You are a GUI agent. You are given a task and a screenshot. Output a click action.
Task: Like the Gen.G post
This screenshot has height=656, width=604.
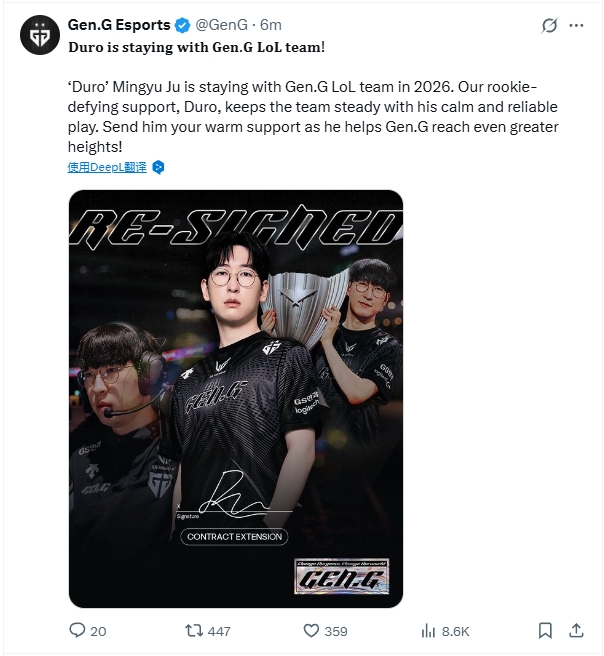[311, 631]
